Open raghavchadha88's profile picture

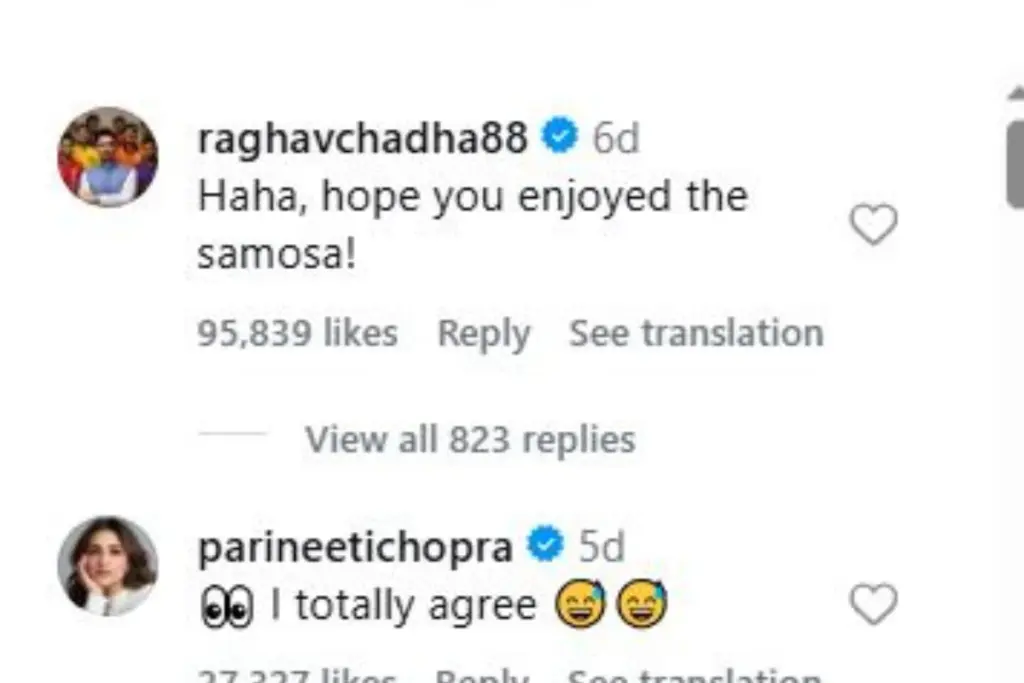pos(108,157)
